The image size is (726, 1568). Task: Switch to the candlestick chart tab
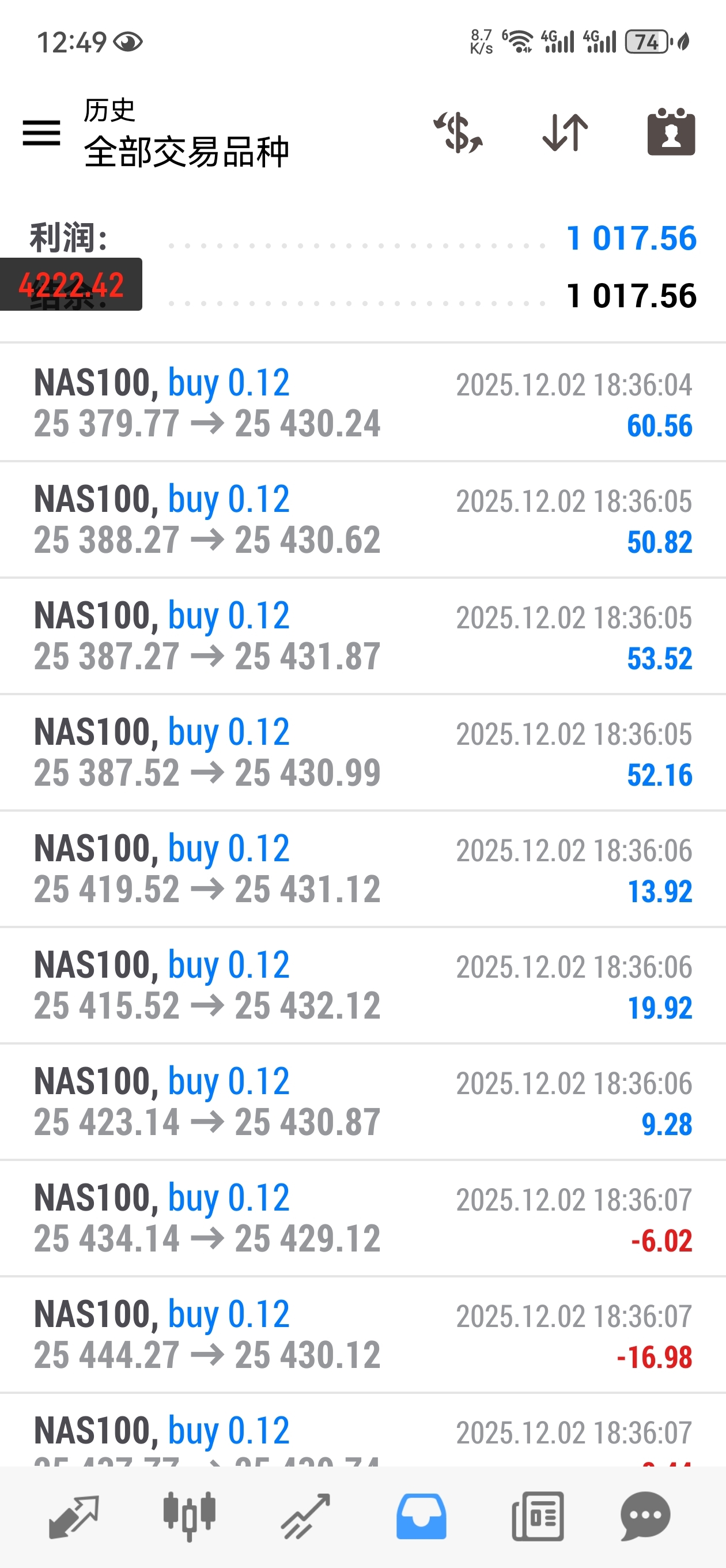pyautogui.click(x=189, y=1516)
